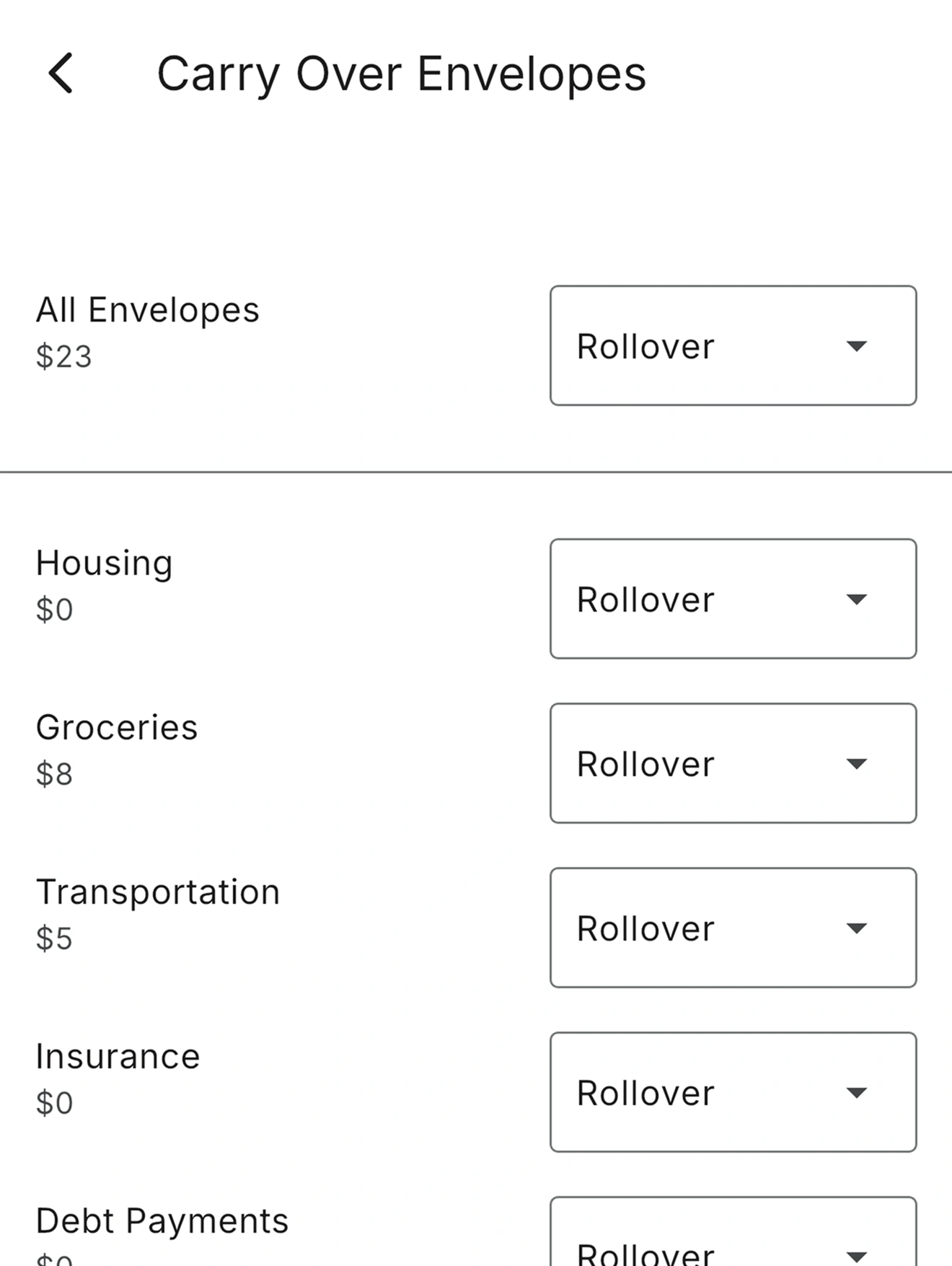The width and height of the screenshot is (952, 1266).
Task: Open the Groceries Rollover dropdown
Action: pyautogui.click(x=732, y=762)
